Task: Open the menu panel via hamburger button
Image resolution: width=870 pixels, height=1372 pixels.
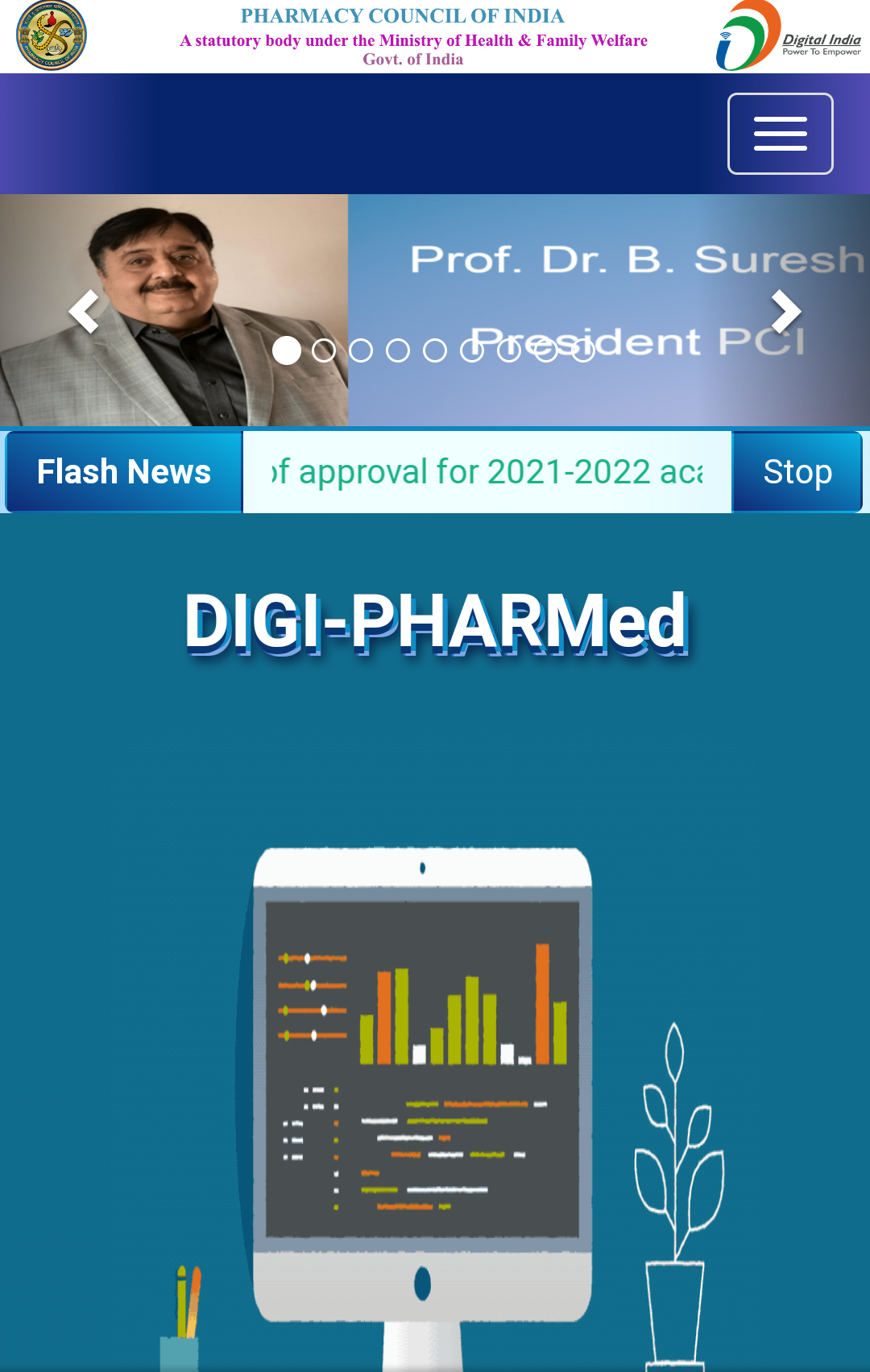Action: coord(780,133)
